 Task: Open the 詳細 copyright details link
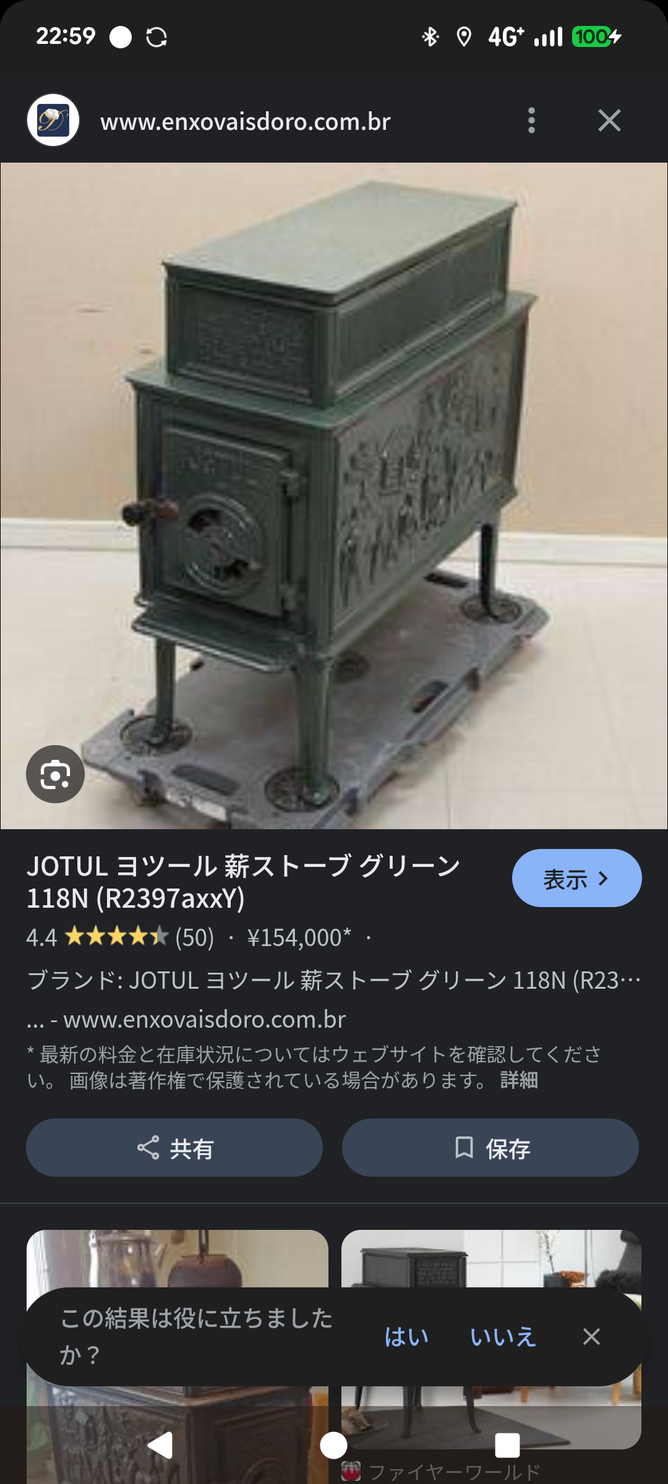pos(519,1081)
